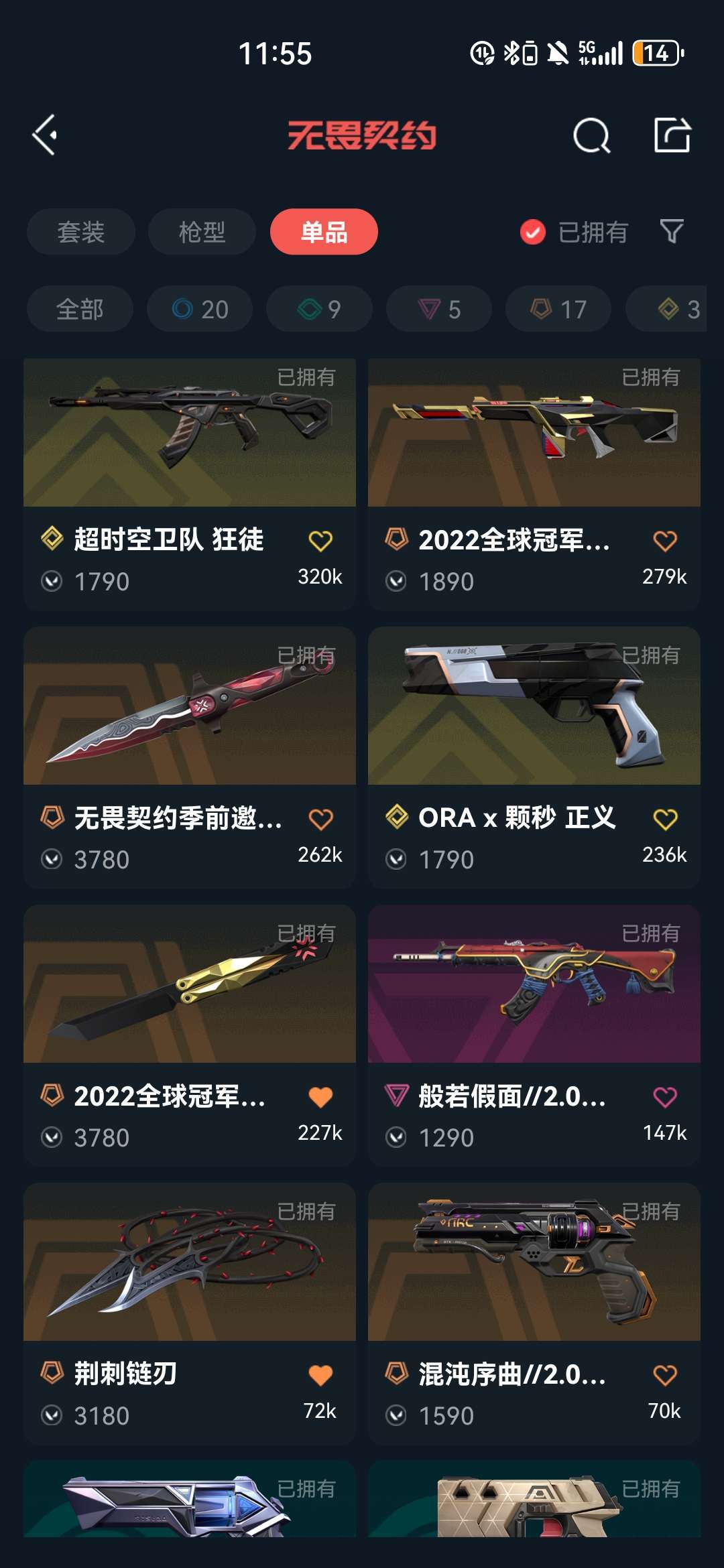Image resolution: width=724 pixels, height=1568 pixels.
Task: Open the filter funnel icon
Action: 673,233
